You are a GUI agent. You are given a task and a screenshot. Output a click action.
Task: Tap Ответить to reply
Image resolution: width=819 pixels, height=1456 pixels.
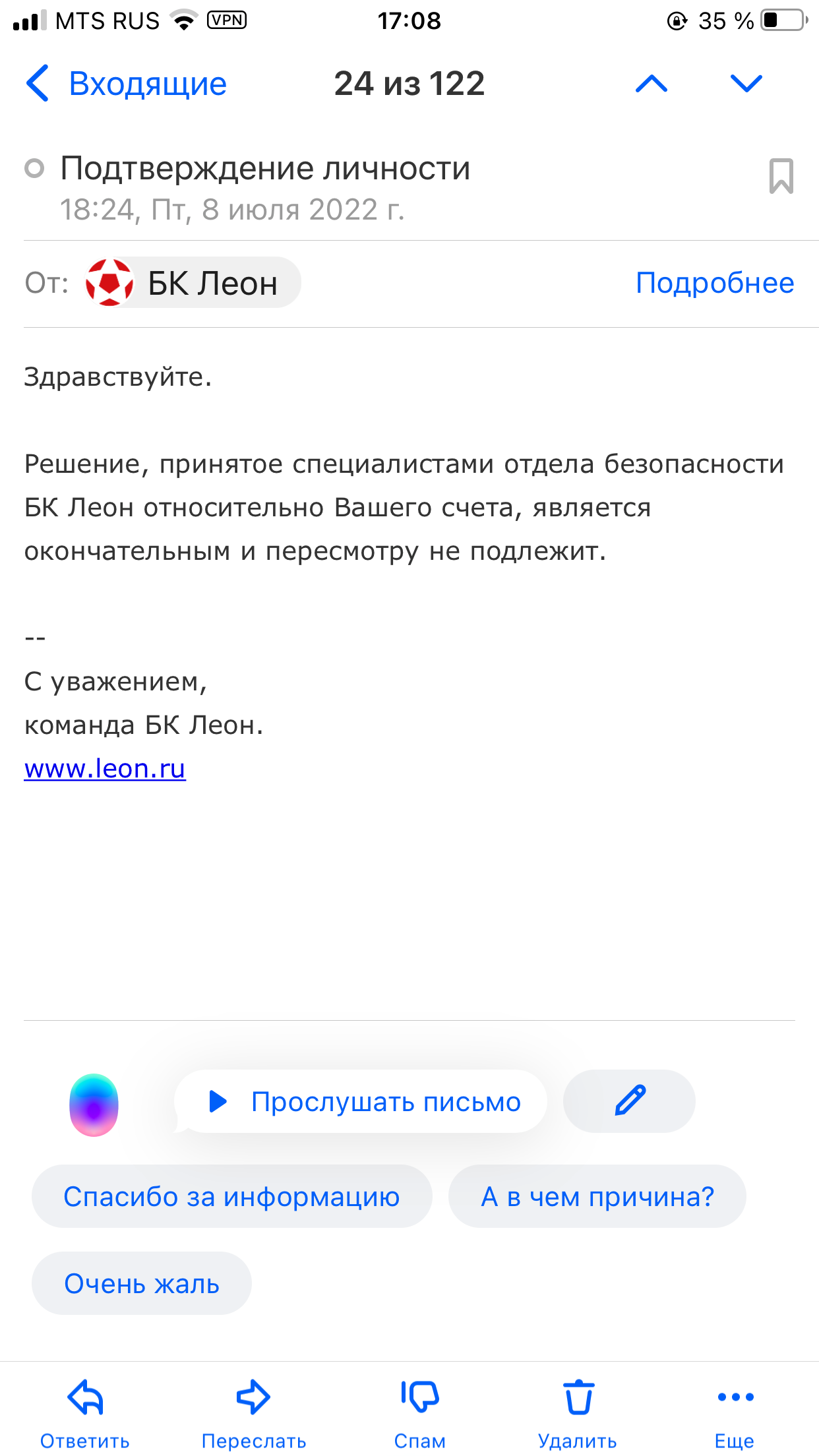pos(85,1411)
